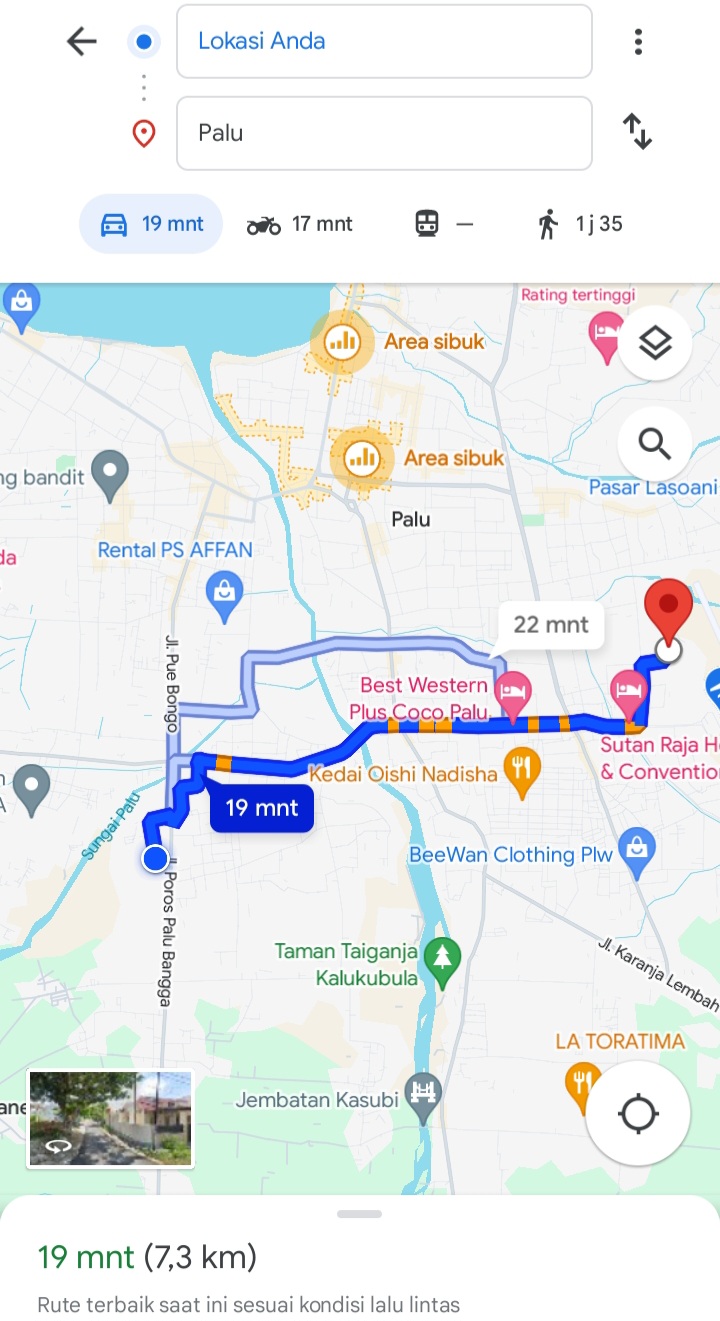
Task: Open Best Western Plus Coco Palu marker
Action: click(x=513, y=689)
